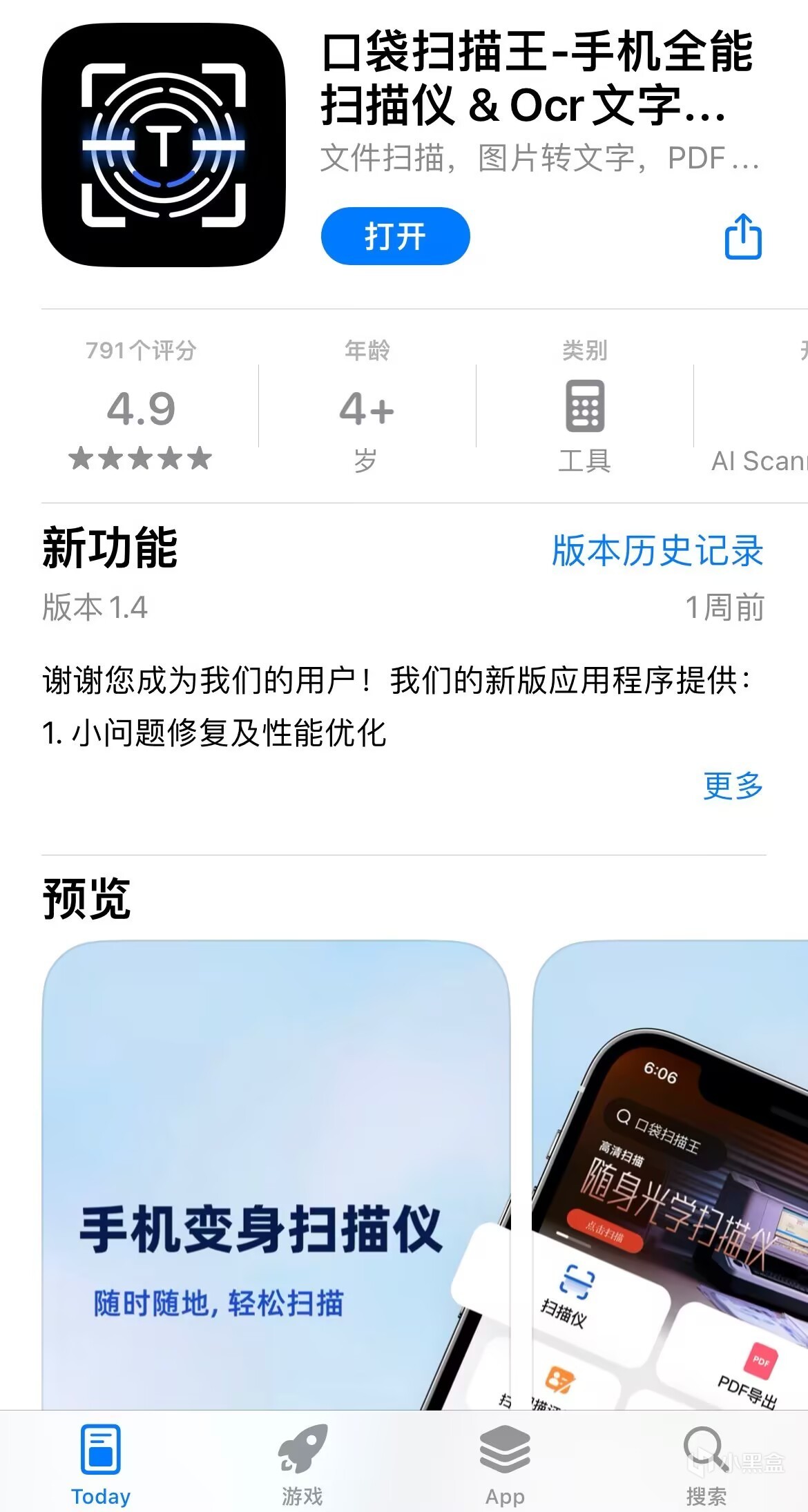Open the 随身光学扫描仪 preview screenshot
The width and height of the screenshot is (808, 1512).
670,1174
